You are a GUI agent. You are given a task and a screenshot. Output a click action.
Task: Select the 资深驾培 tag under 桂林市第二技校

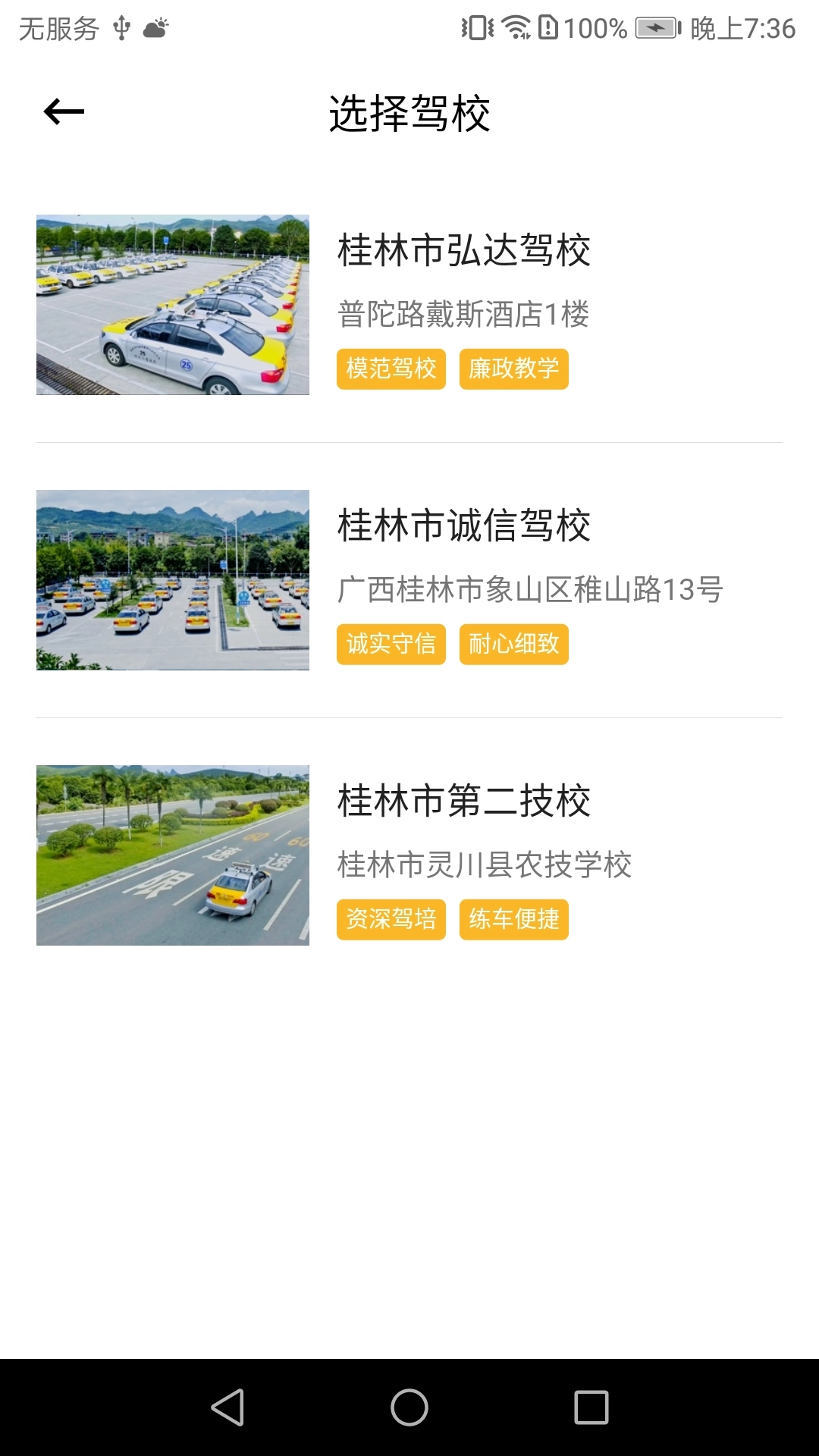391,920
